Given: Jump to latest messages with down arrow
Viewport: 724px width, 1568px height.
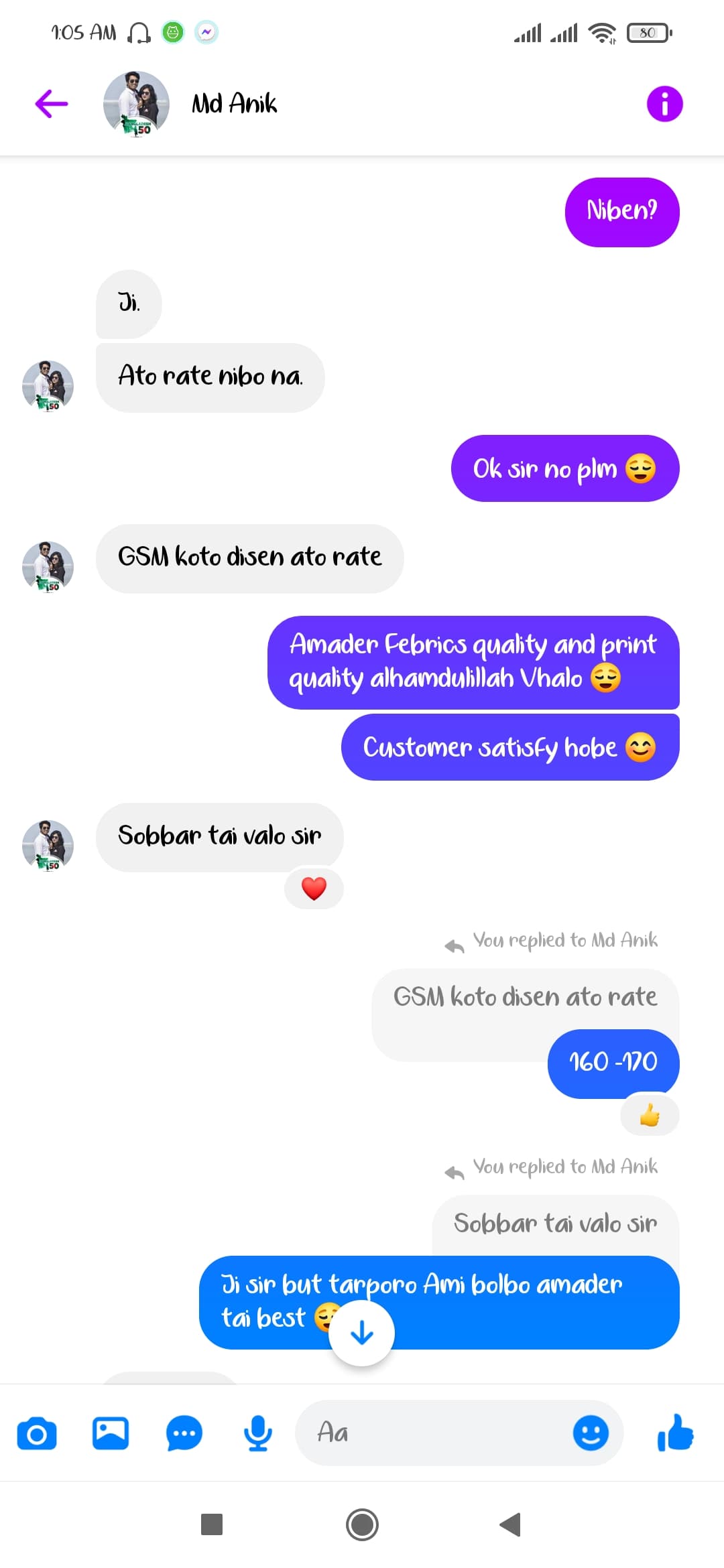Looking at the screenshot, I should (x=362, y=1333).
